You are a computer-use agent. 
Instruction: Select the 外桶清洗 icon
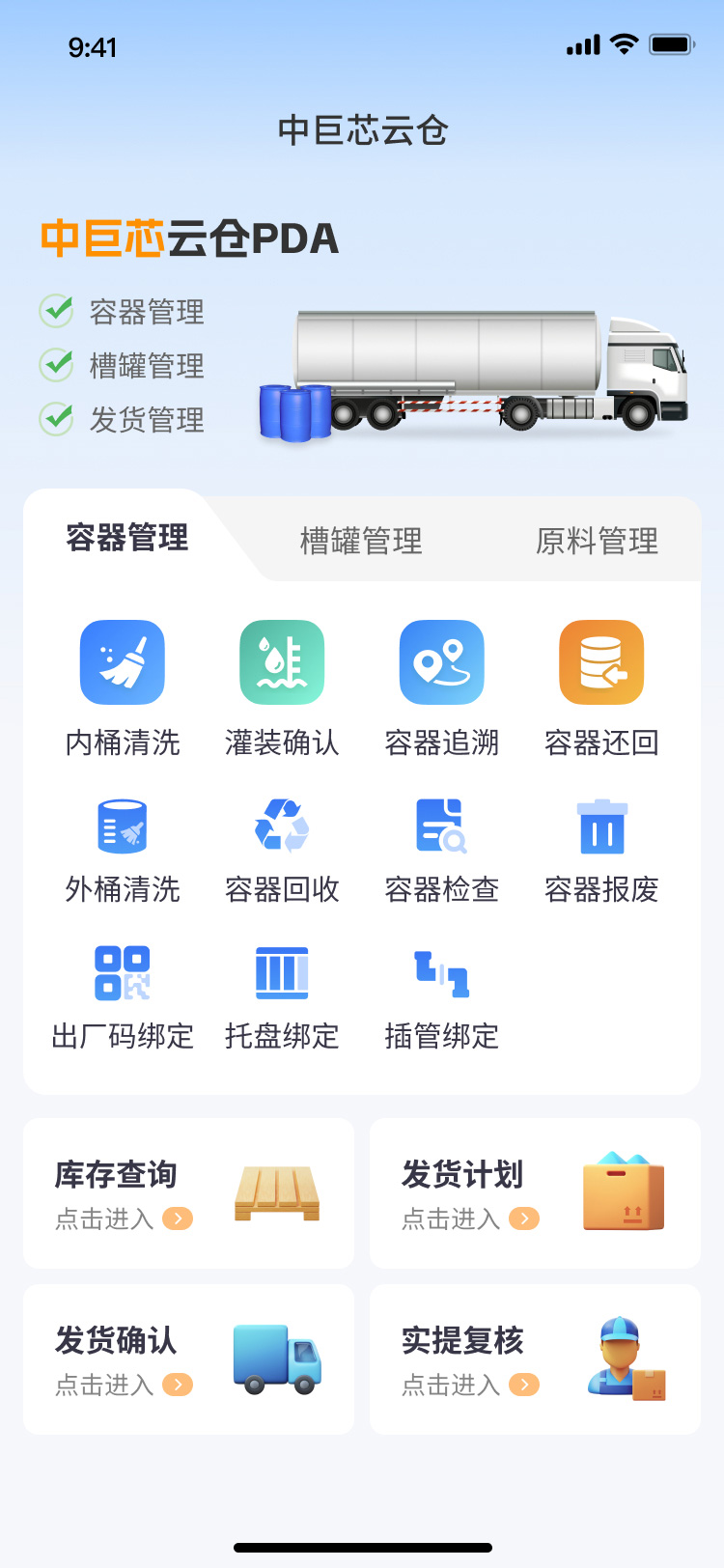(121, 826)
